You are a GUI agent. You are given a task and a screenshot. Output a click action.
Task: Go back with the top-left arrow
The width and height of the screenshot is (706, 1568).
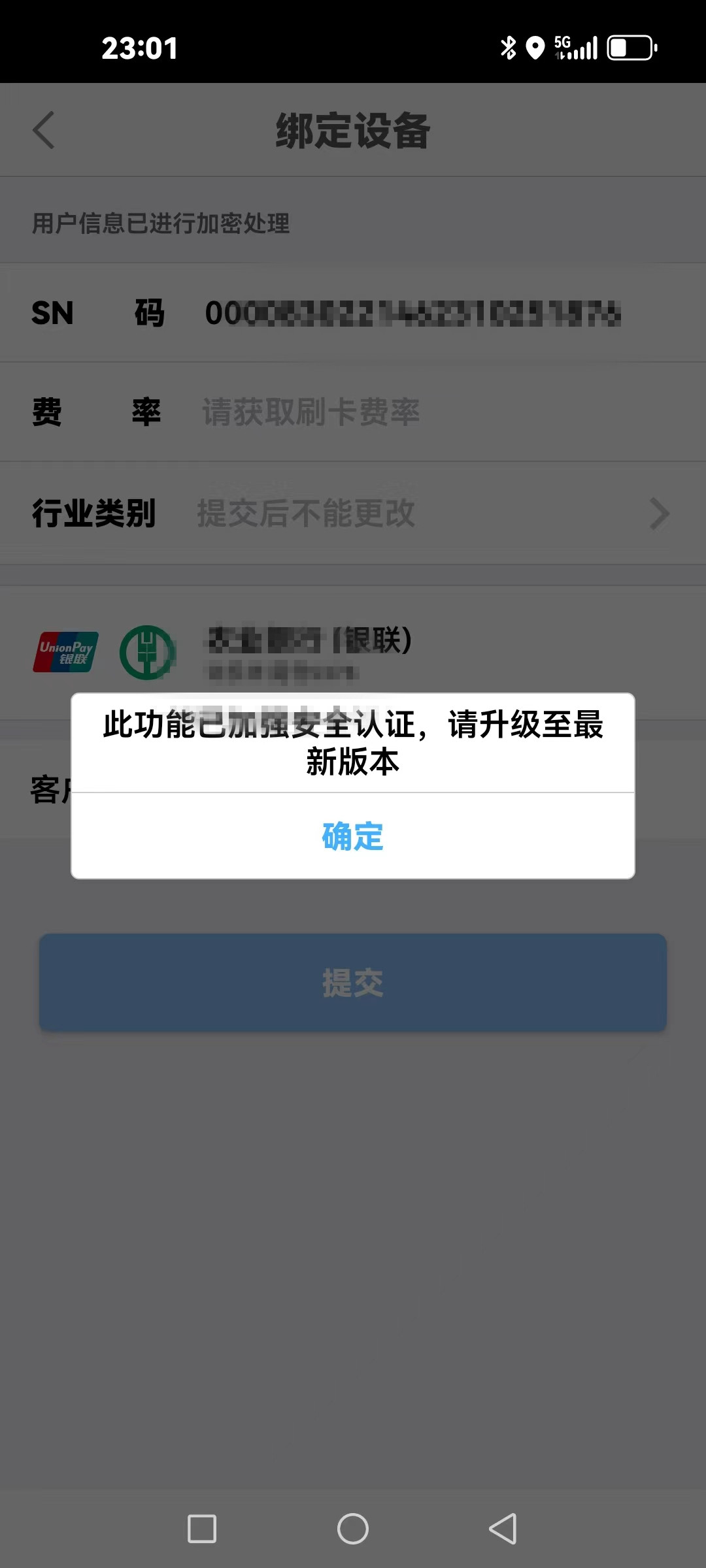point(44,130)
